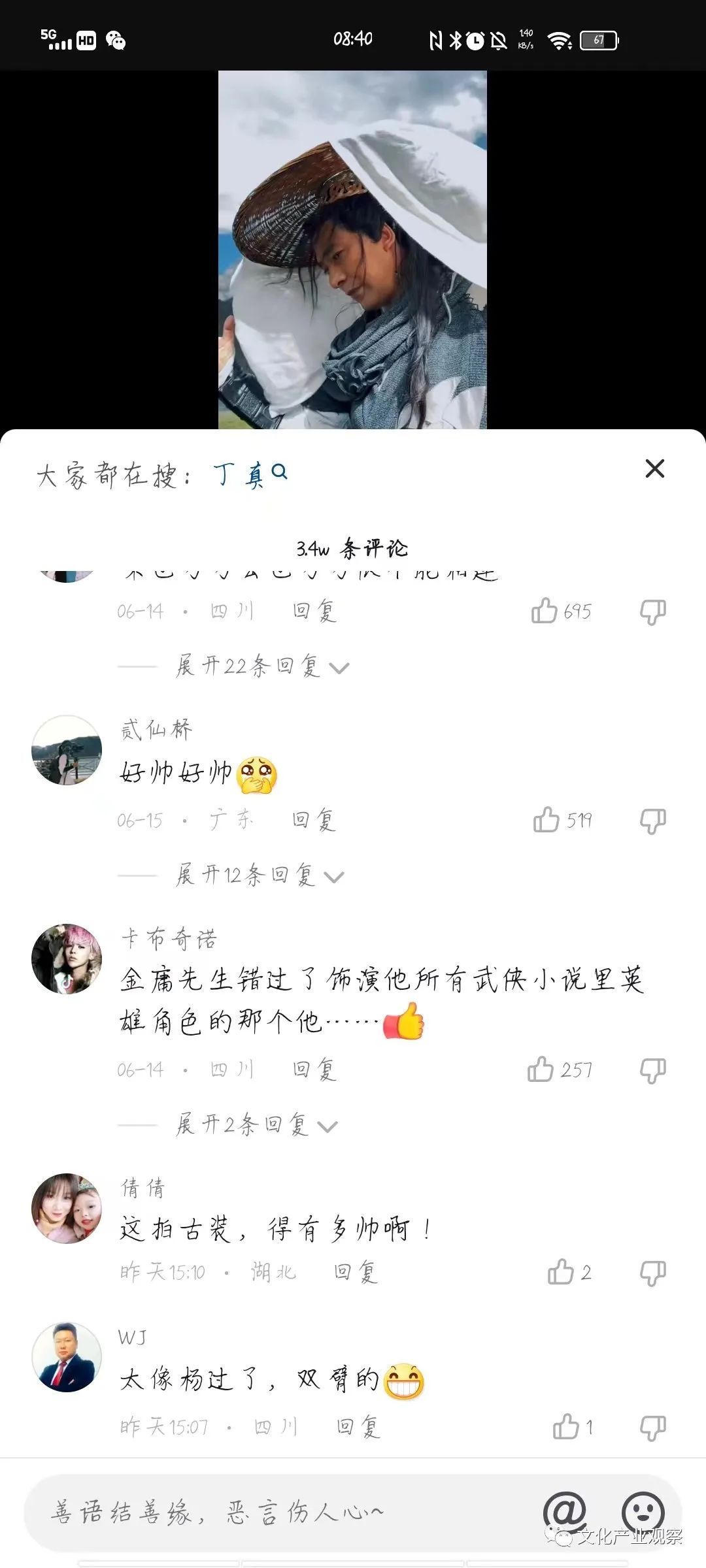This screenshot has height=1568, width=706.
Task: Like 倩倩's comment
Action: [x=561, y=1273]
